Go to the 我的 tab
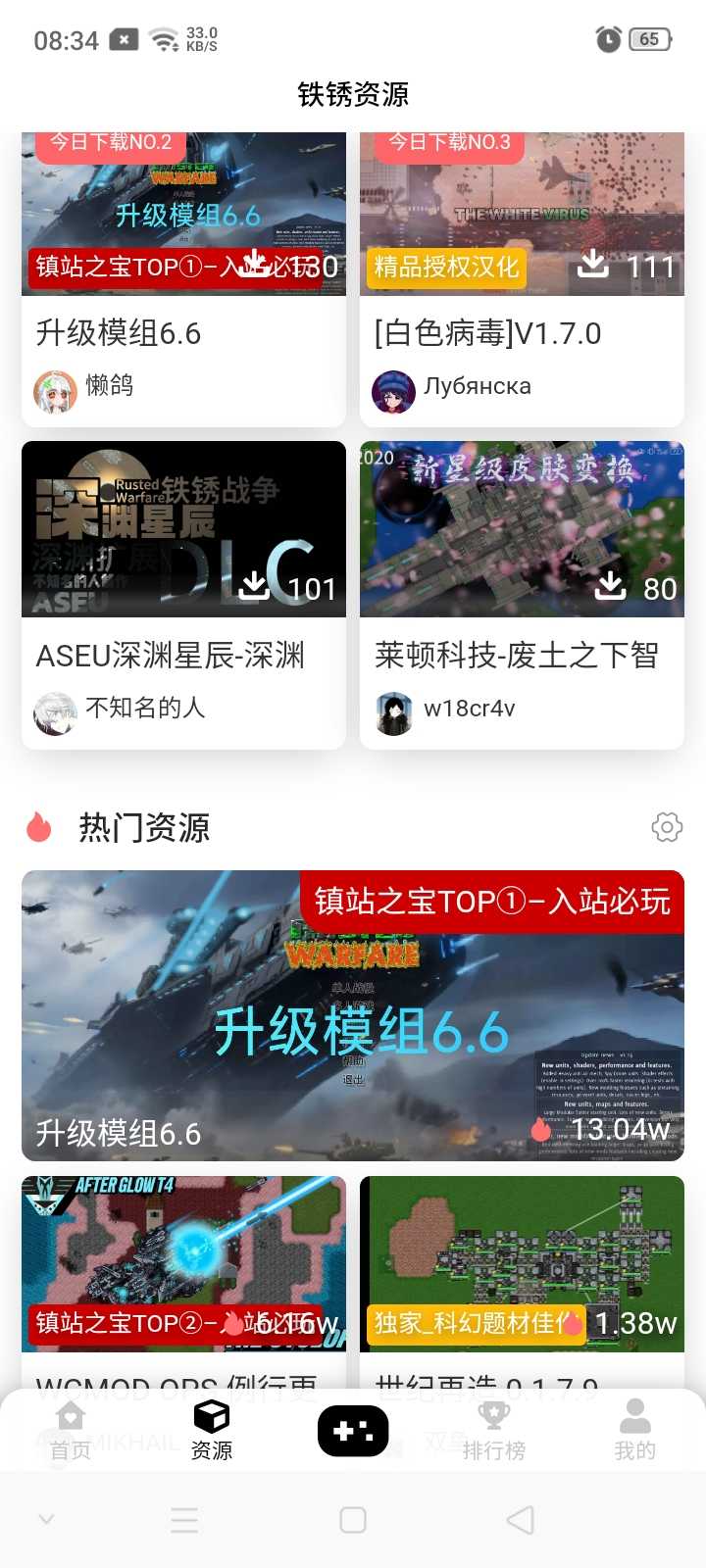Image resolution: width=706 pixels, height=1568 pixels. coord(635,1431)
